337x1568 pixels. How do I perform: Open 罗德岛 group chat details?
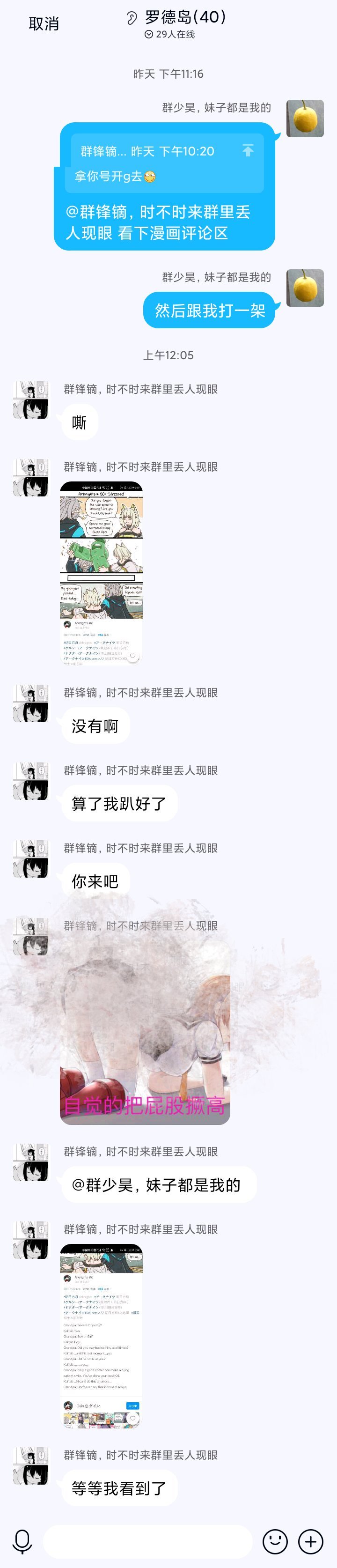pyautogui.click(x=184, y=17)
